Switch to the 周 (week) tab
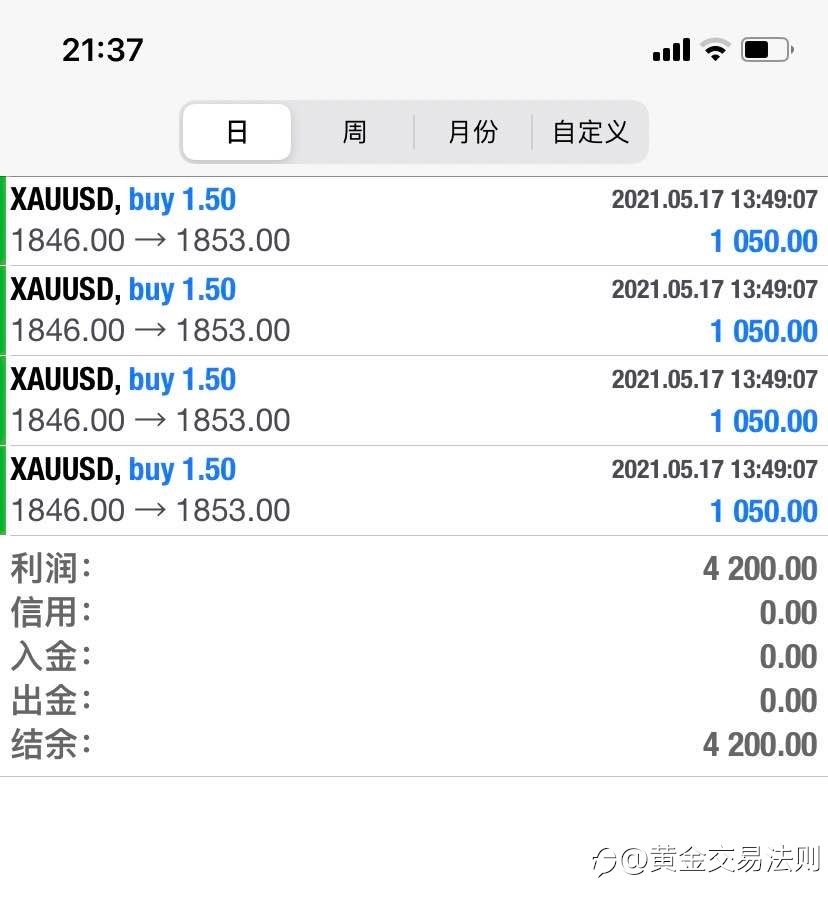Screen dimensions: 828x909 tap(354, 132)
